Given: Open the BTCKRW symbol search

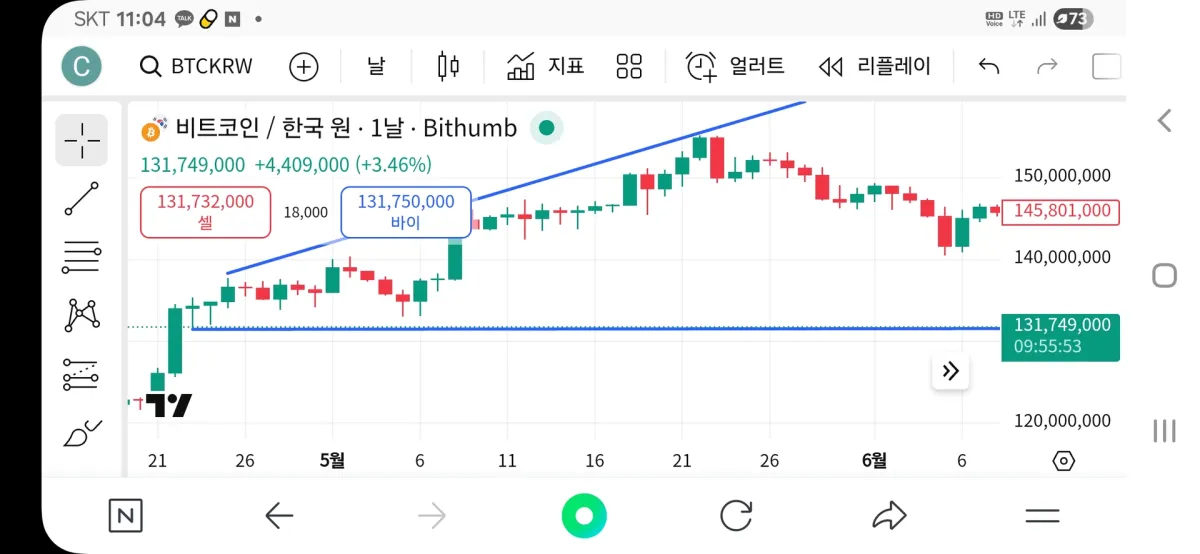Looking at the screenshot, I should point(197,67).
